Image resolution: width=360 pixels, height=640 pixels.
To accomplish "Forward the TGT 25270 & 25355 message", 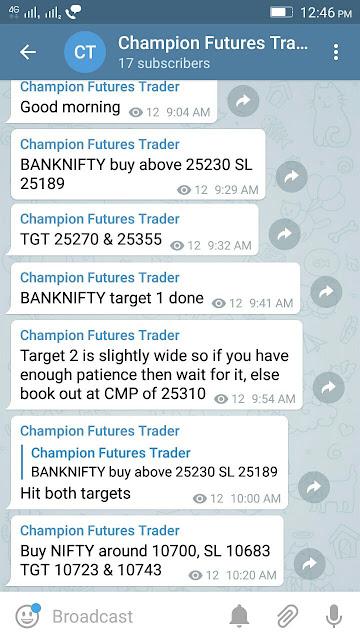I will pyautogui.click(x=284, y=234).
